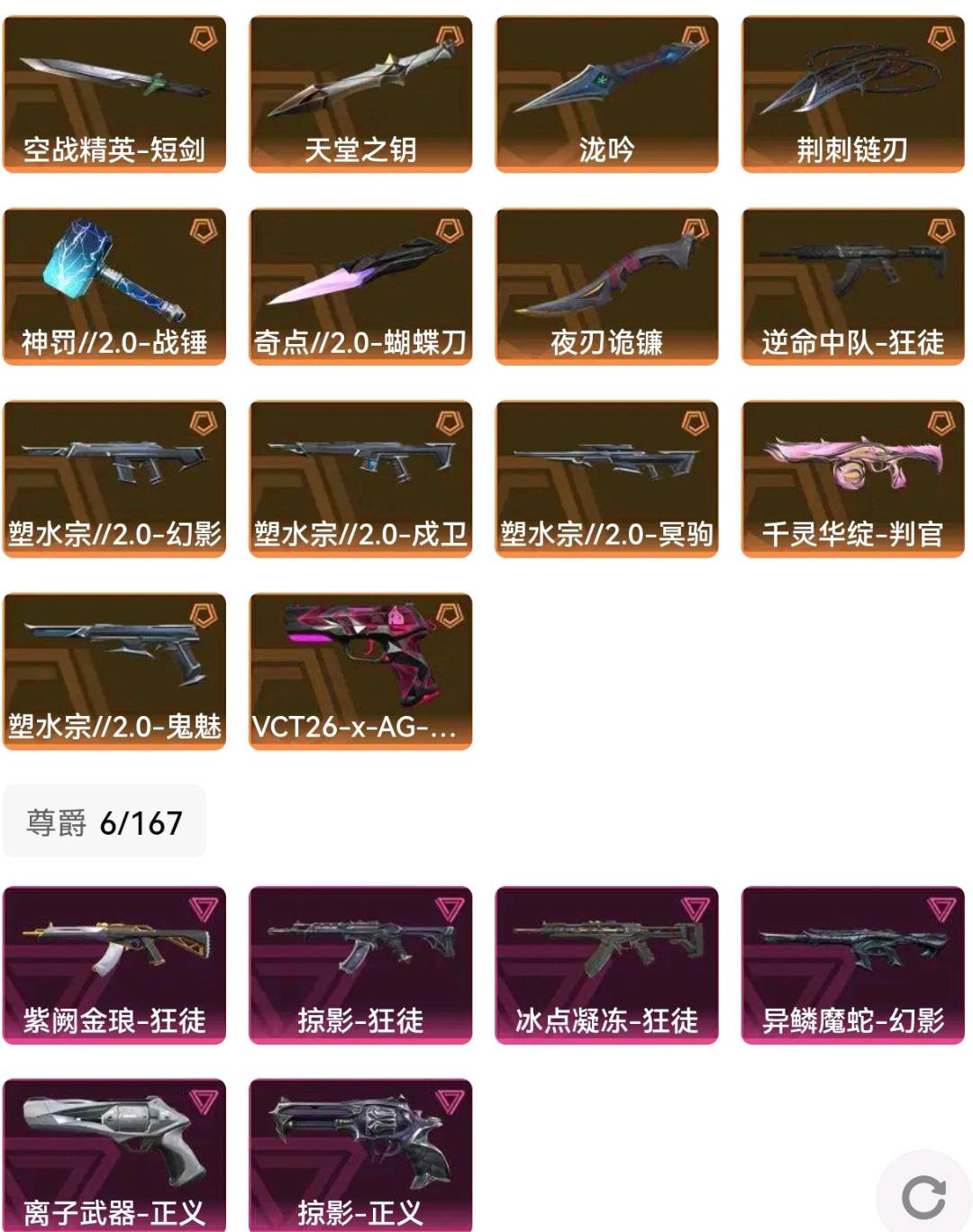Image resolution: width=973 pixels, height=1232 pixels.
Task: View the 塑水宗//2.0-戍卫 card
Action: pos(360,479)
